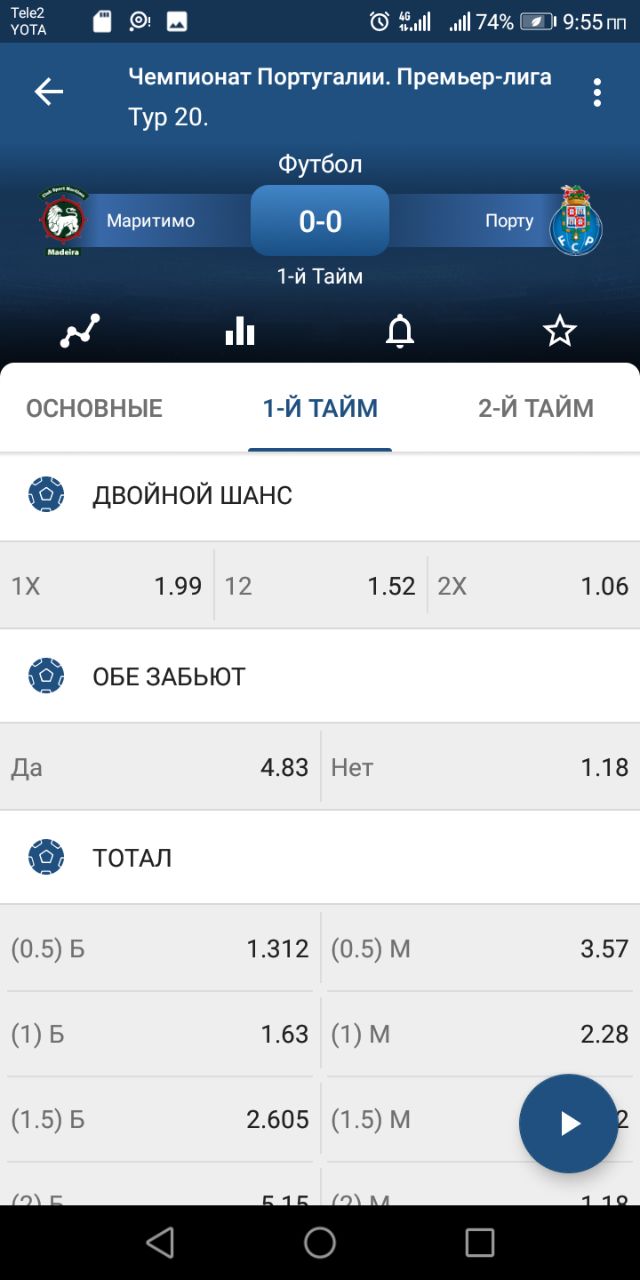This screenshot has height=1280, width=640.
Task: Switch to the 2-Й ТАЙМ tab
Action: click(x=536, y=408)
